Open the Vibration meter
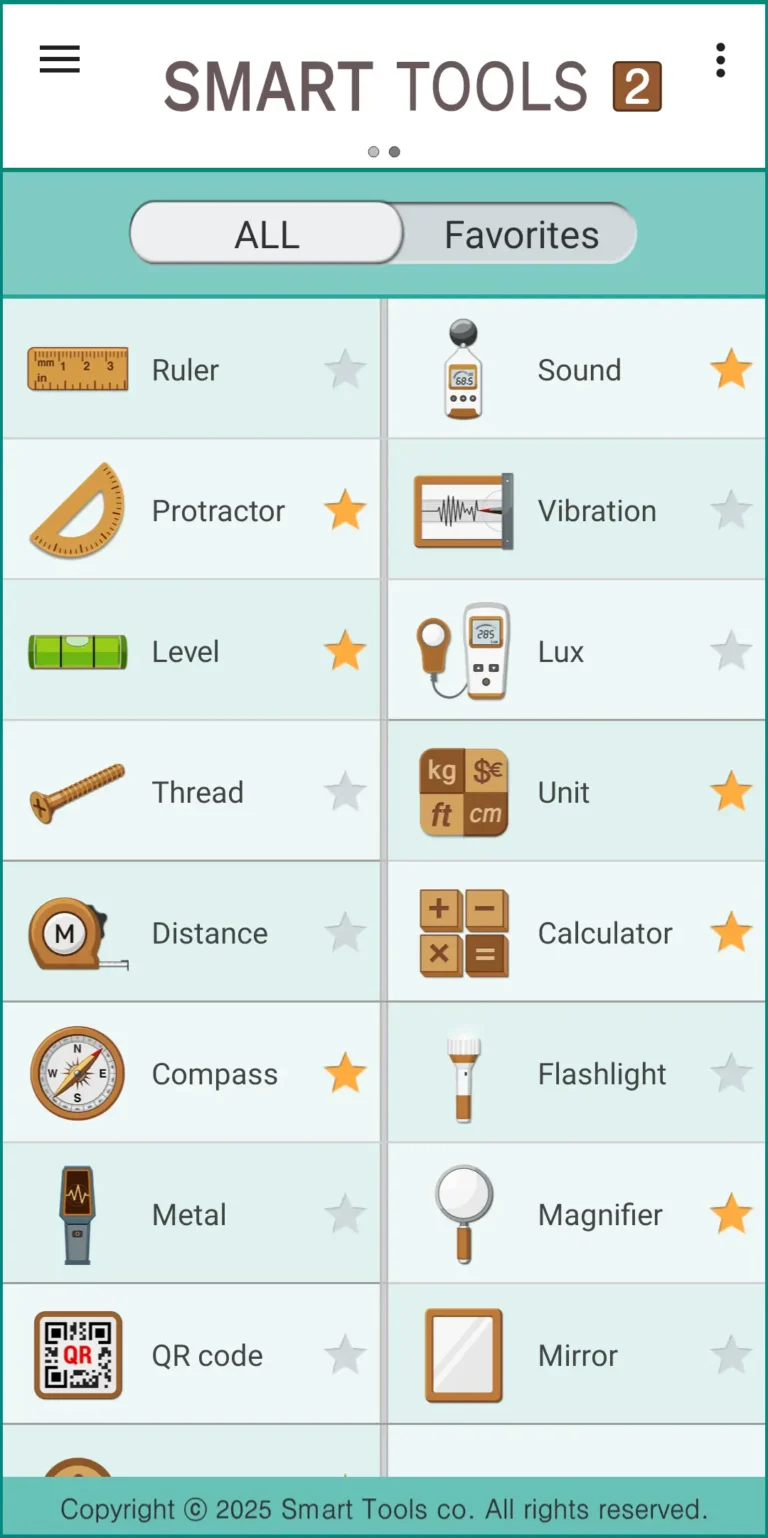The width and height of the screenshot is (768, 1538). tap(597, 510)
